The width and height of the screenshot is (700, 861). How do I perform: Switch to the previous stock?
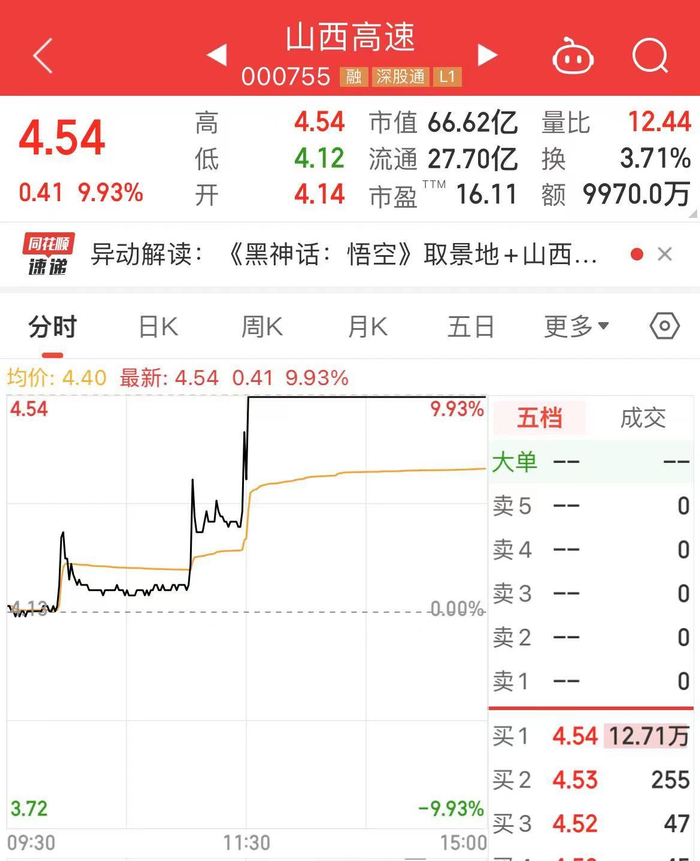(217, 55)
